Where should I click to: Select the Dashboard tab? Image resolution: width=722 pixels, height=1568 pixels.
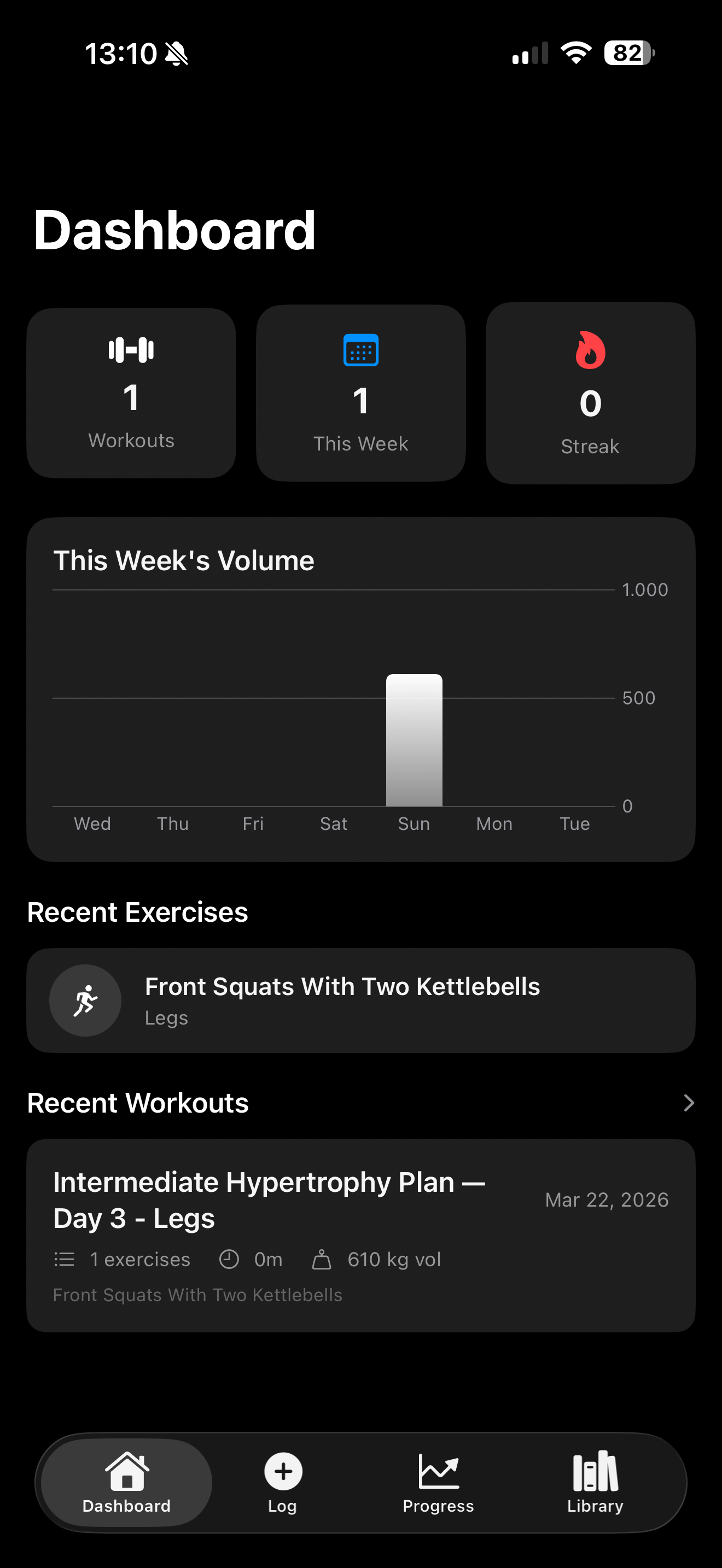[x=127, y=1482]
